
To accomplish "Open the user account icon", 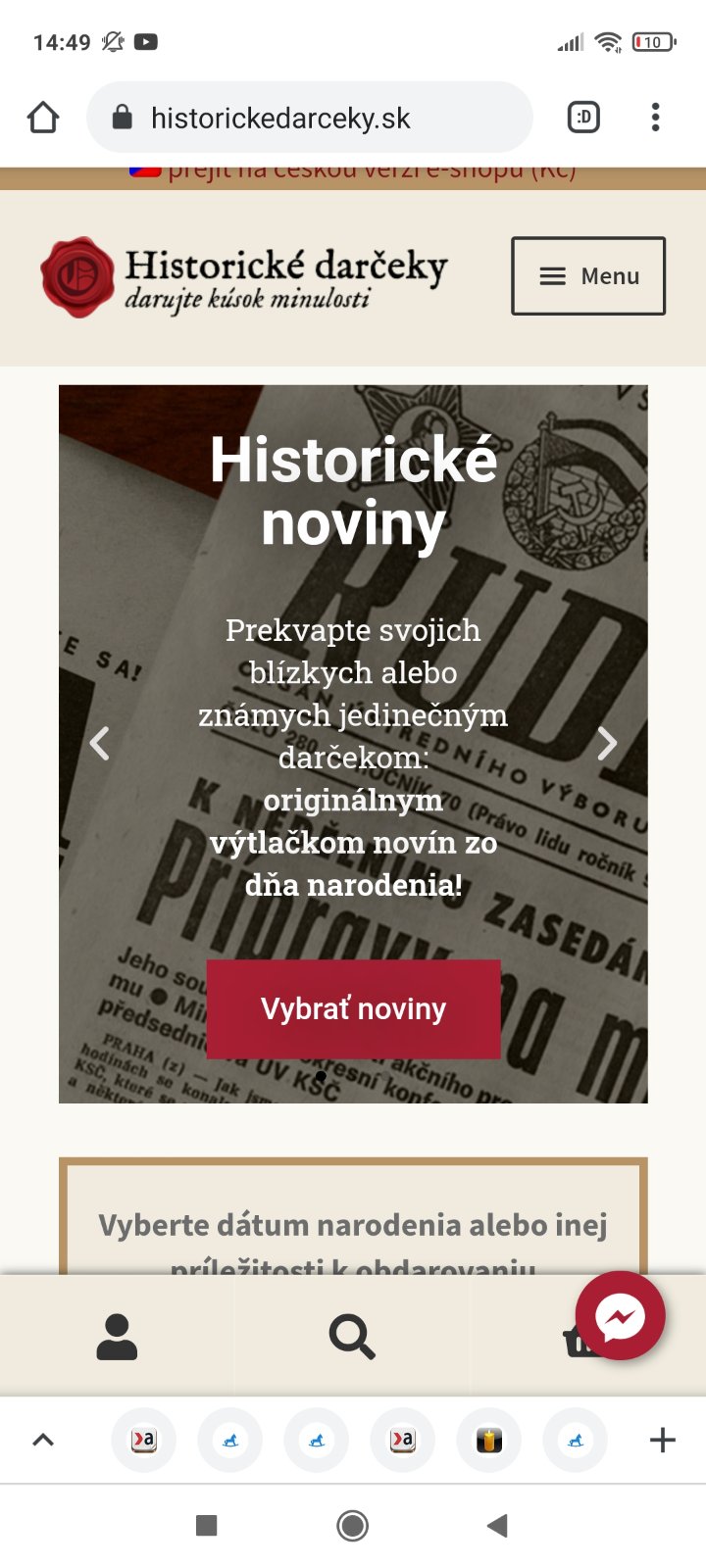I will coord(117,1337).
